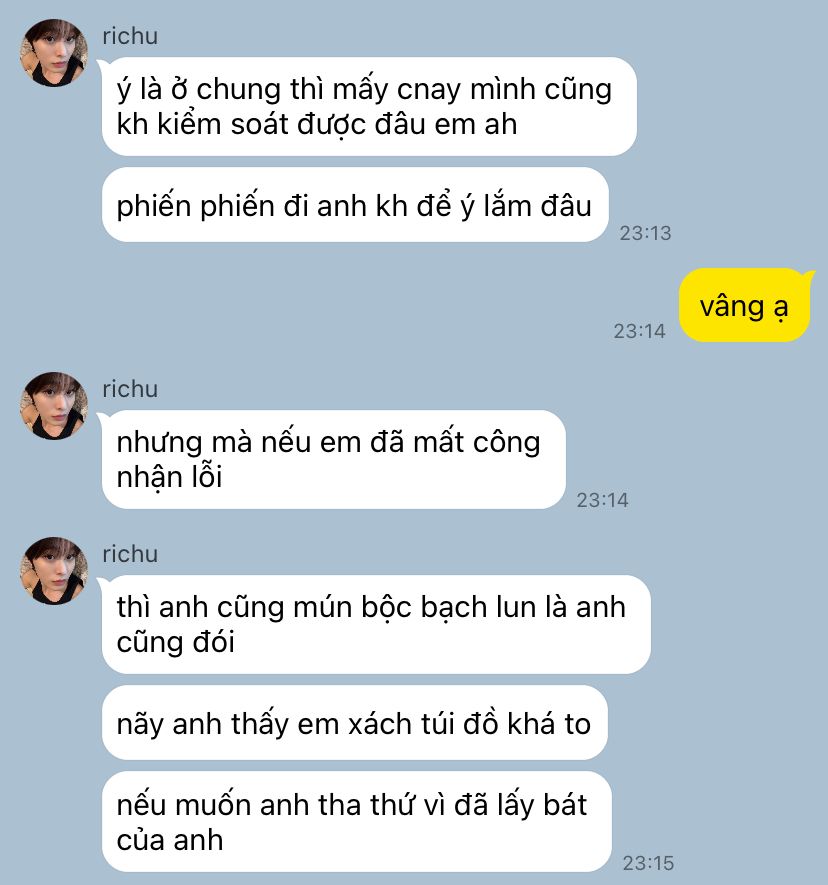Tap richu's profile photo beside "nhưng mà nếu em"
The width and height of the screenshot is (828, 885).
point(54,405)
